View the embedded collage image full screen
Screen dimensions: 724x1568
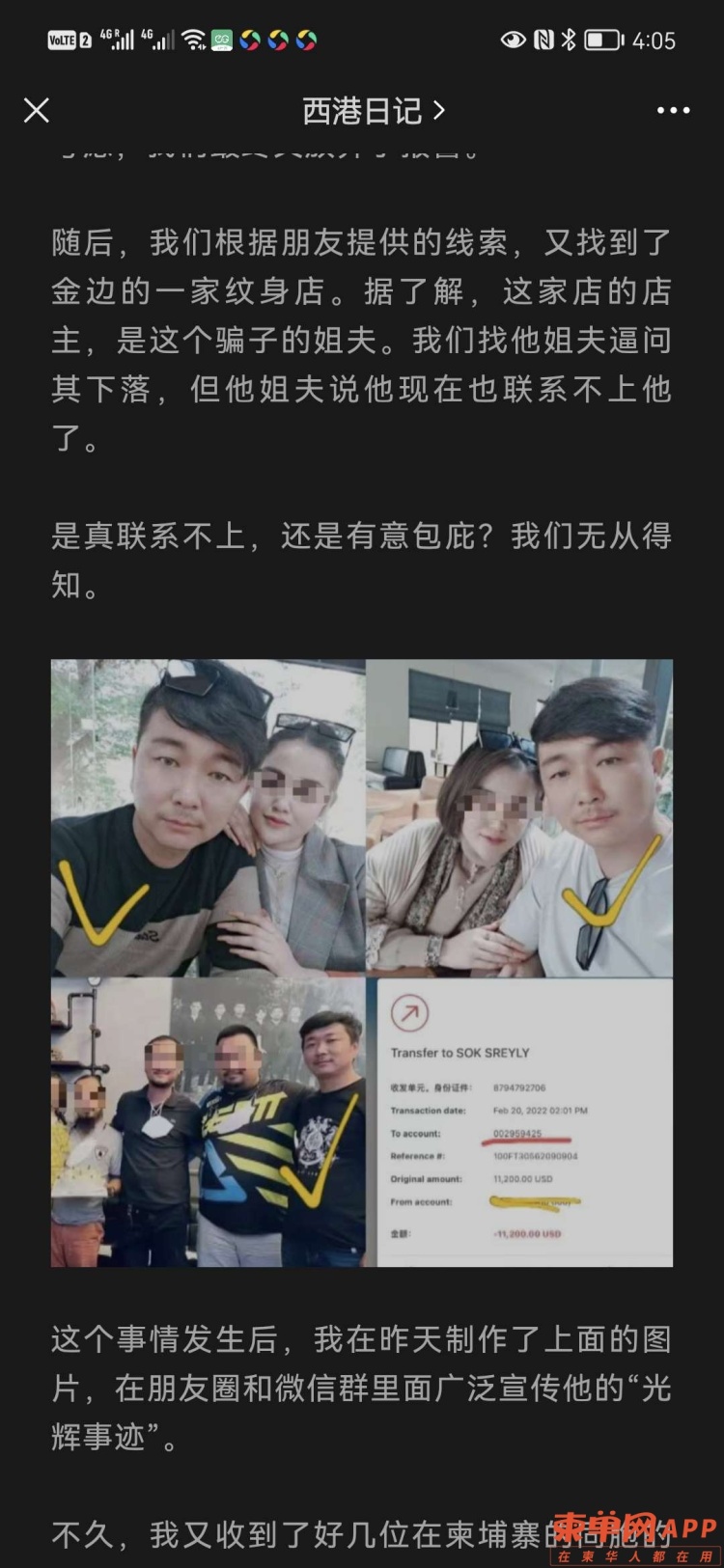point(362,962)
